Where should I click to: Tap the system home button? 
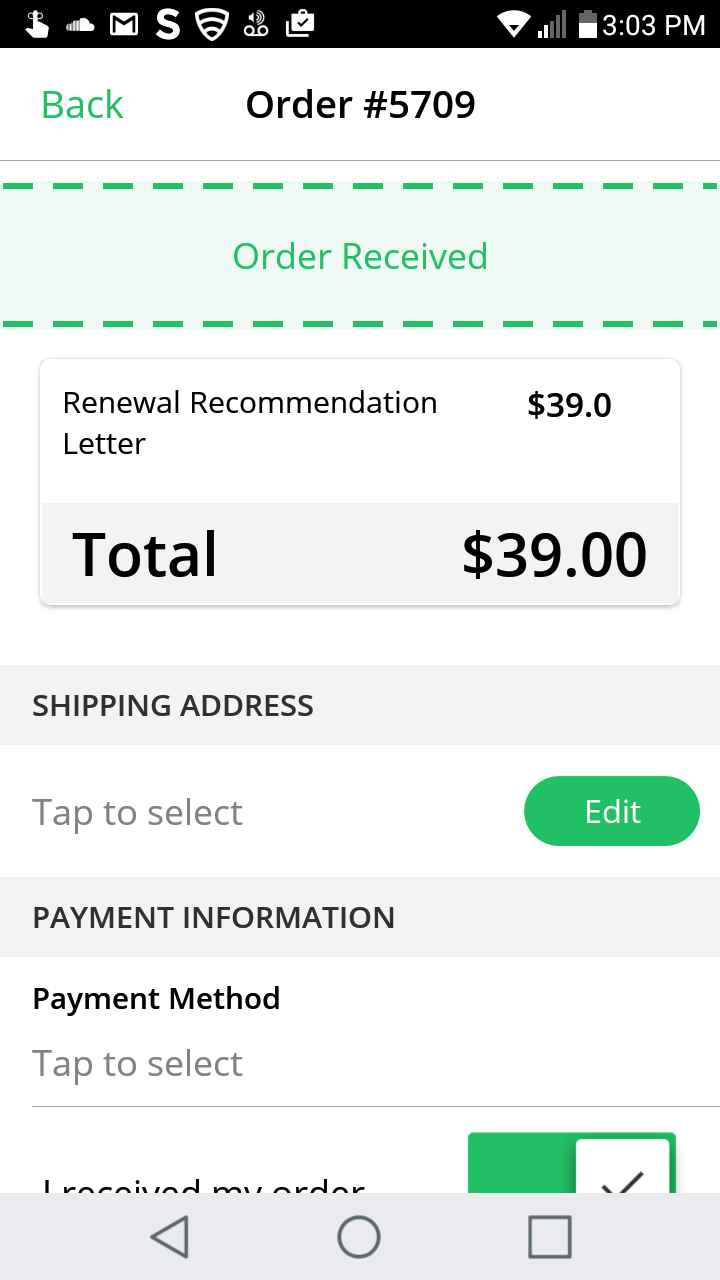(359, 1237)
